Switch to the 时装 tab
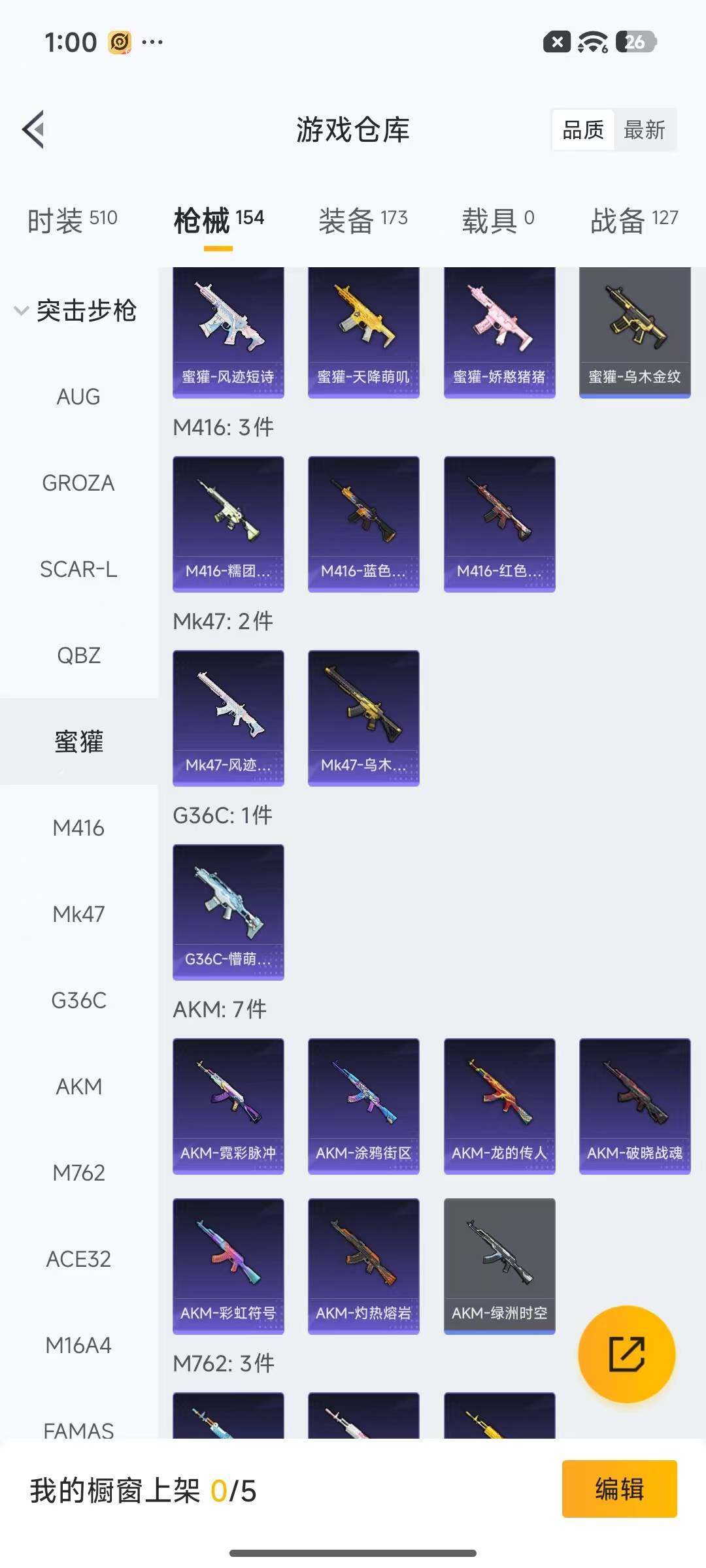The width and height of the screenshot is (706, 1568). [x=72, y=220]
